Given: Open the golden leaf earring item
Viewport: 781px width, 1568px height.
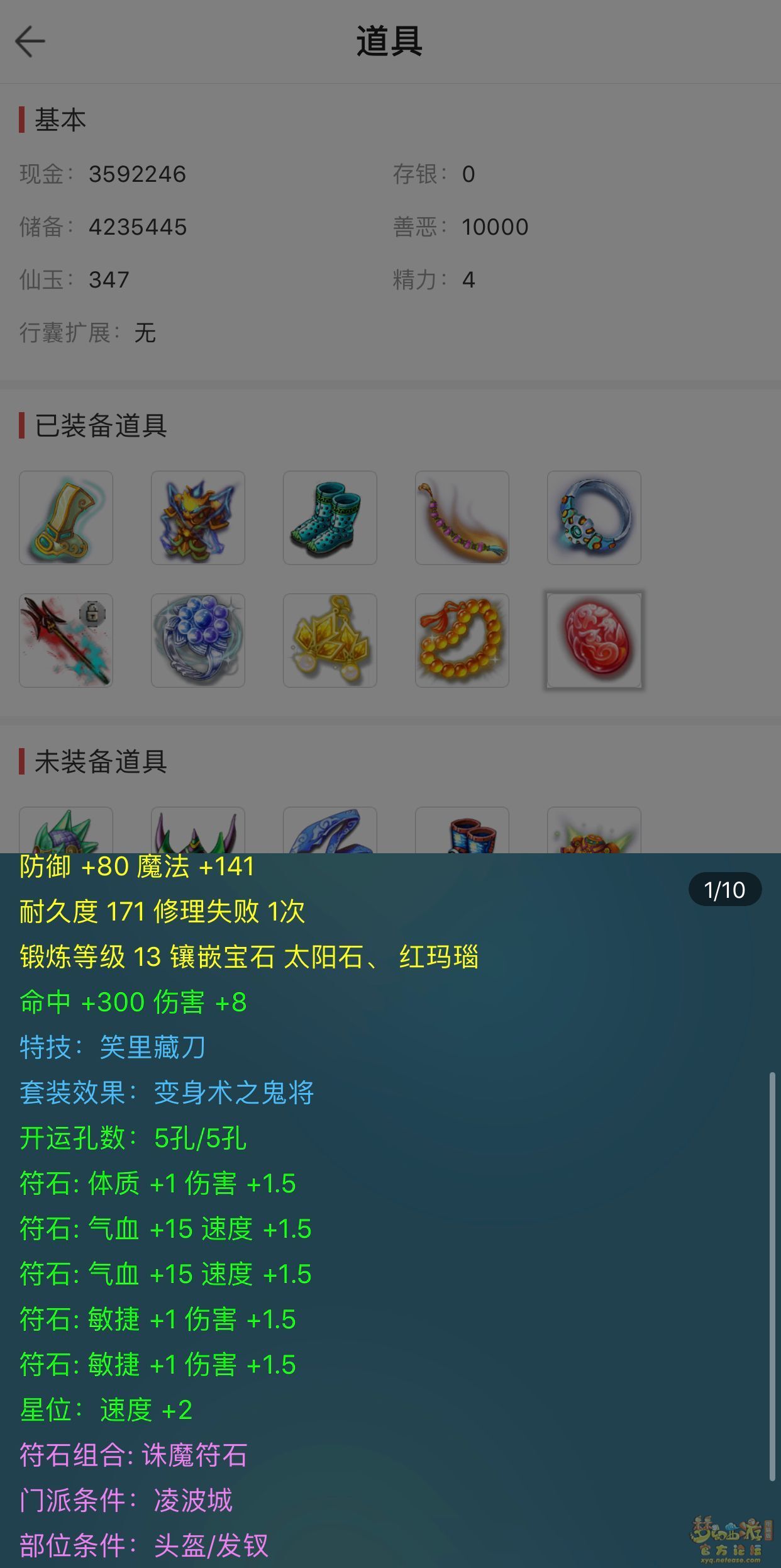Looking at the screenshot, I should tap(330, 641).
